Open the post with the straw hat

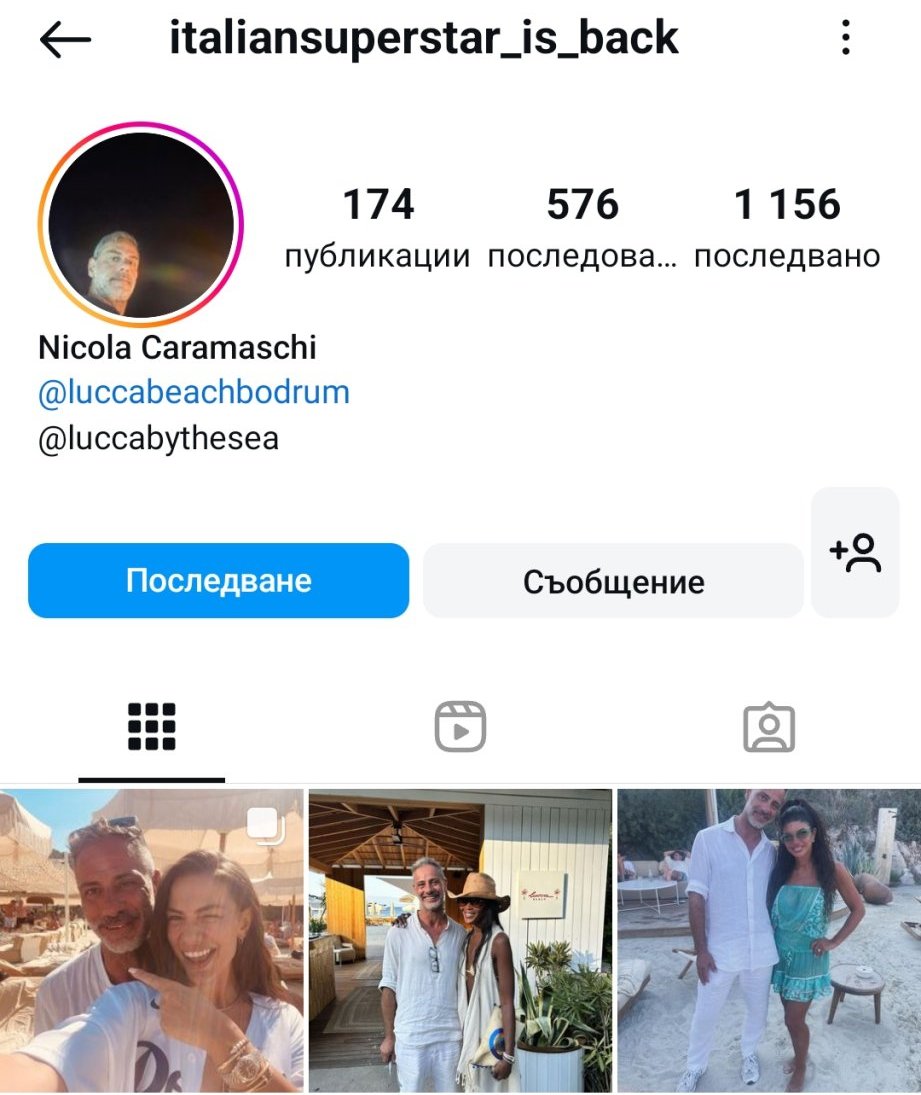coord(460,941)
